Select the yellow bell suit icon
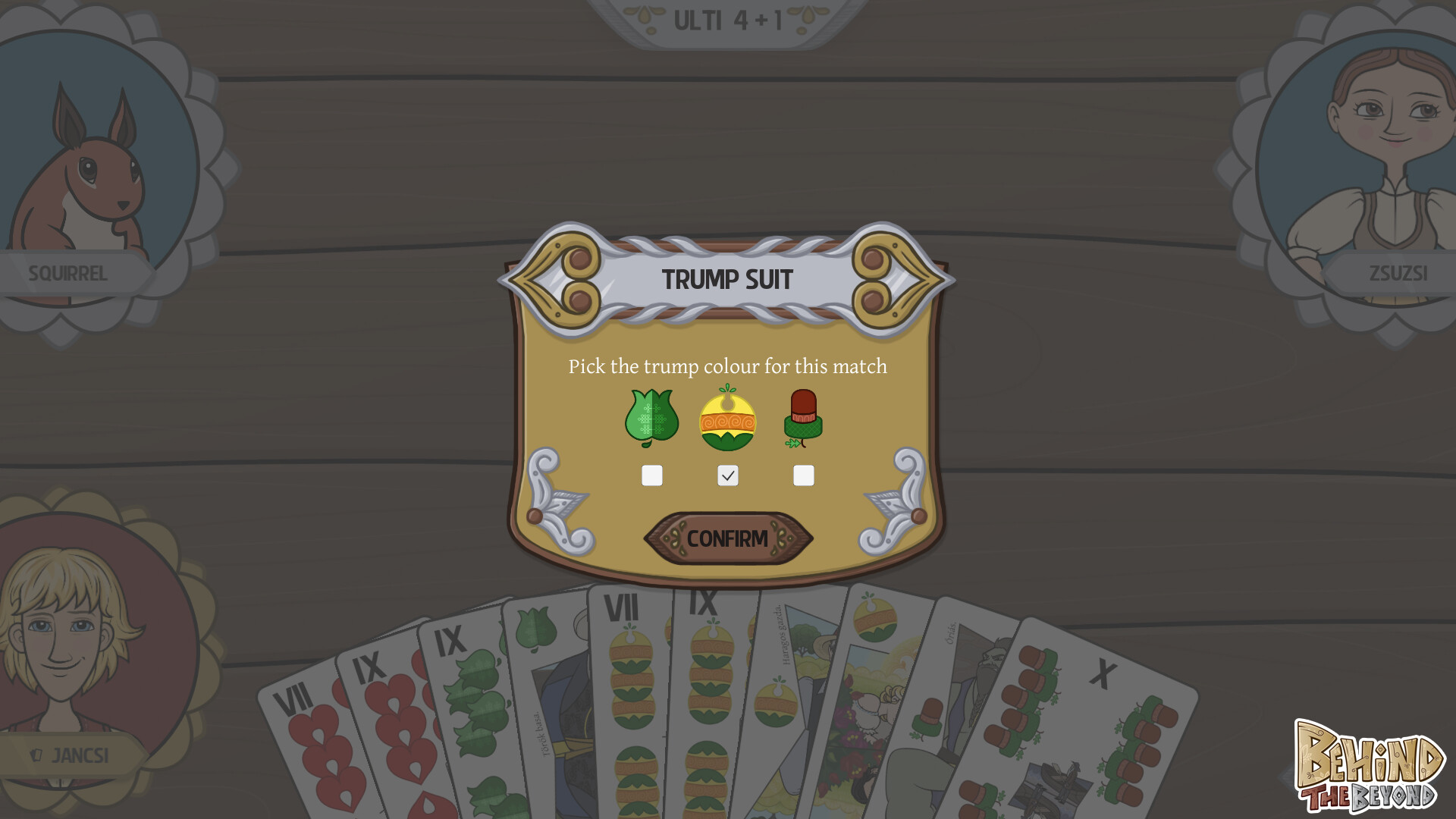Image resolution: width=1456 pixels, height=819 pixels. tap(727, 419)
